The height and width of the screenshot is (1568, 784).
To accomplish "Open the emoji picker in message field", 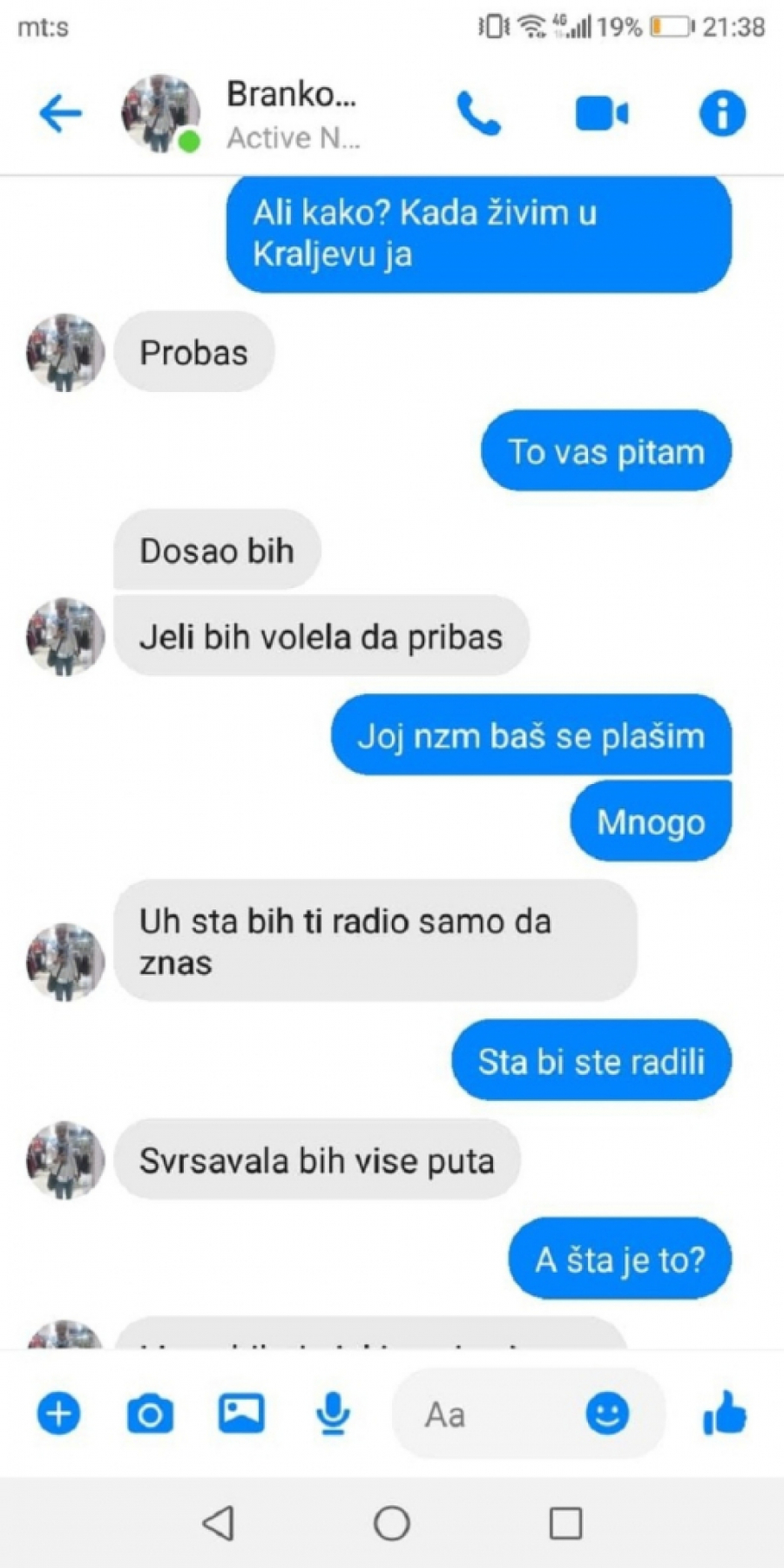I will [x=607, y=1413].
